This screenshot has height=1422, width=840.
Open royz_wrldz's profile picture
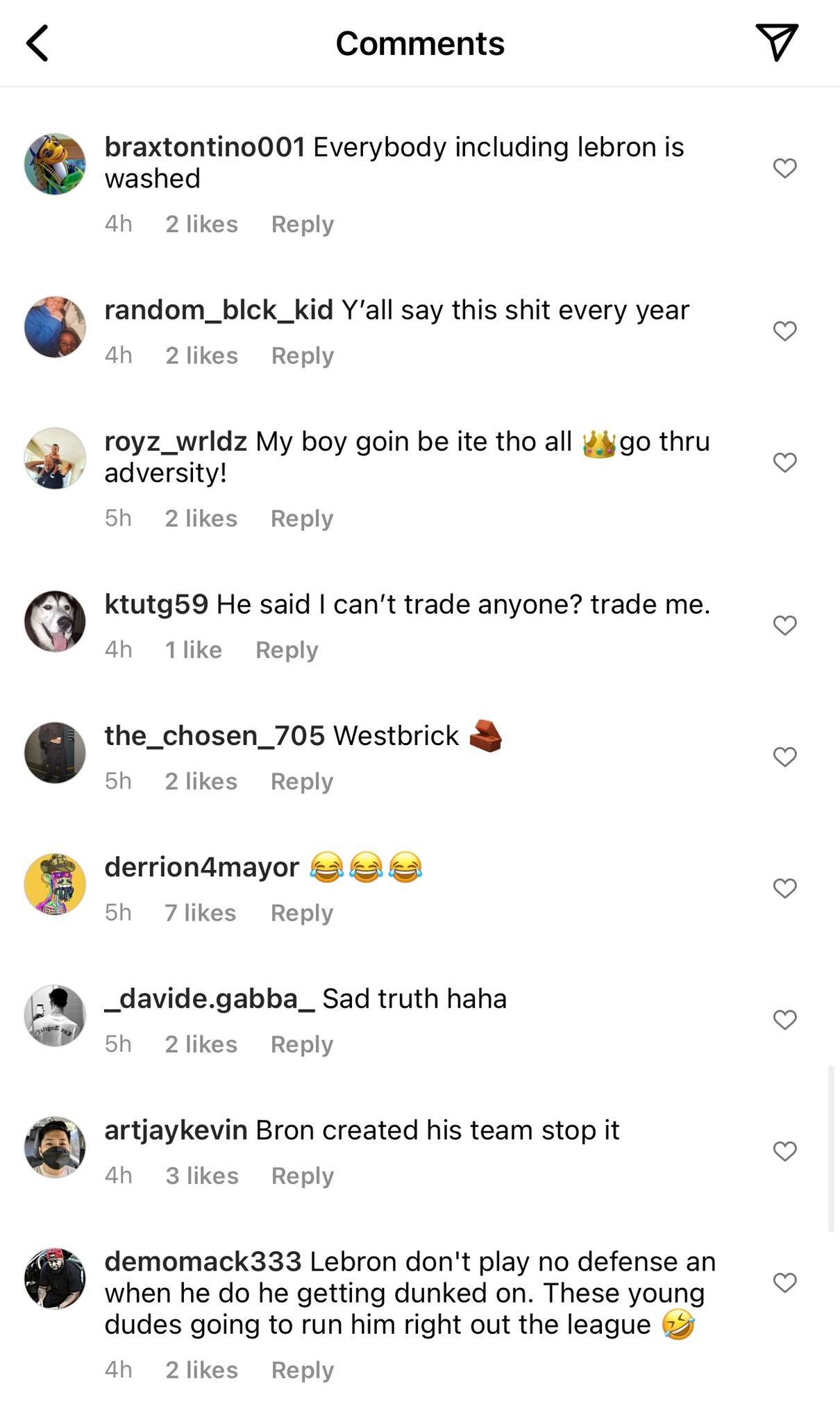(x=55, y=458)
